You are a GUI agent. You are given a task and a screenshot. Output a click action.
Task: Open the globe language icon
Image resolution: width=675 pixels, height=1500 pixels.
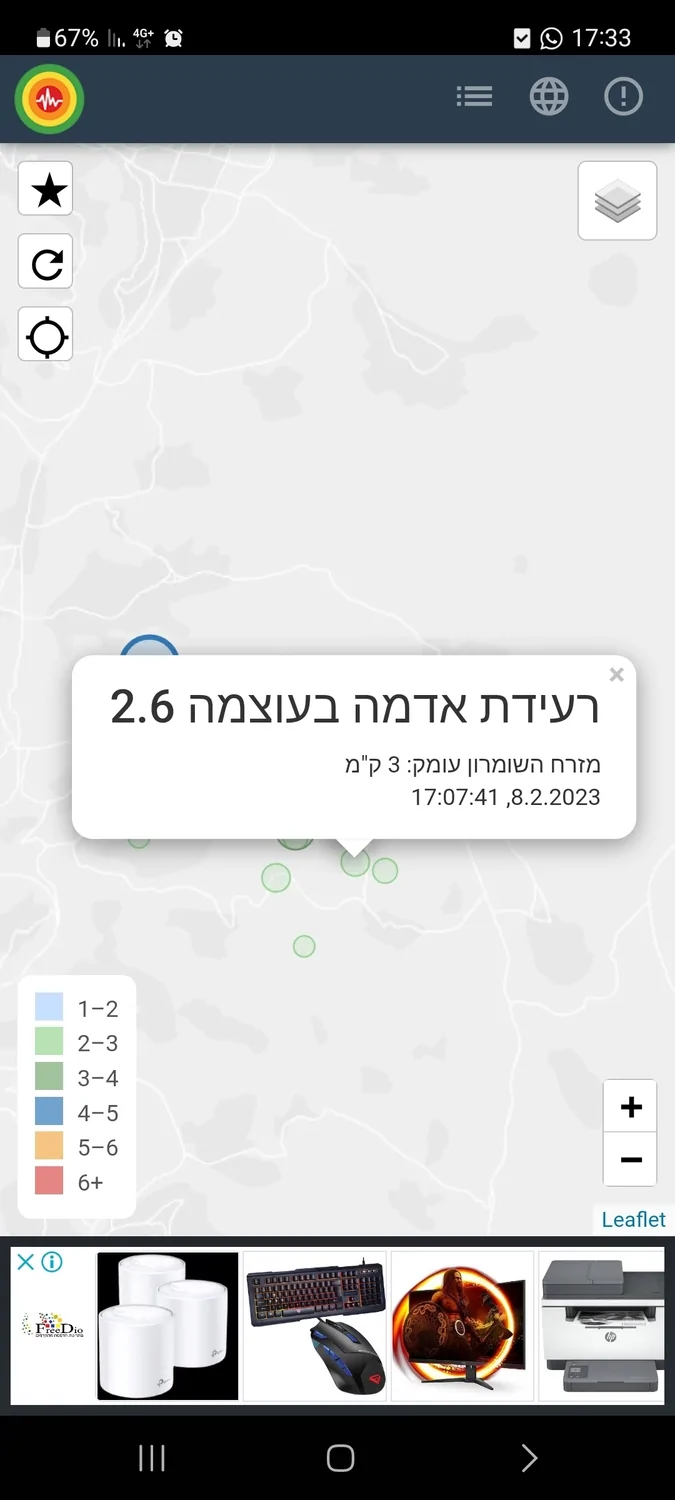549,97
